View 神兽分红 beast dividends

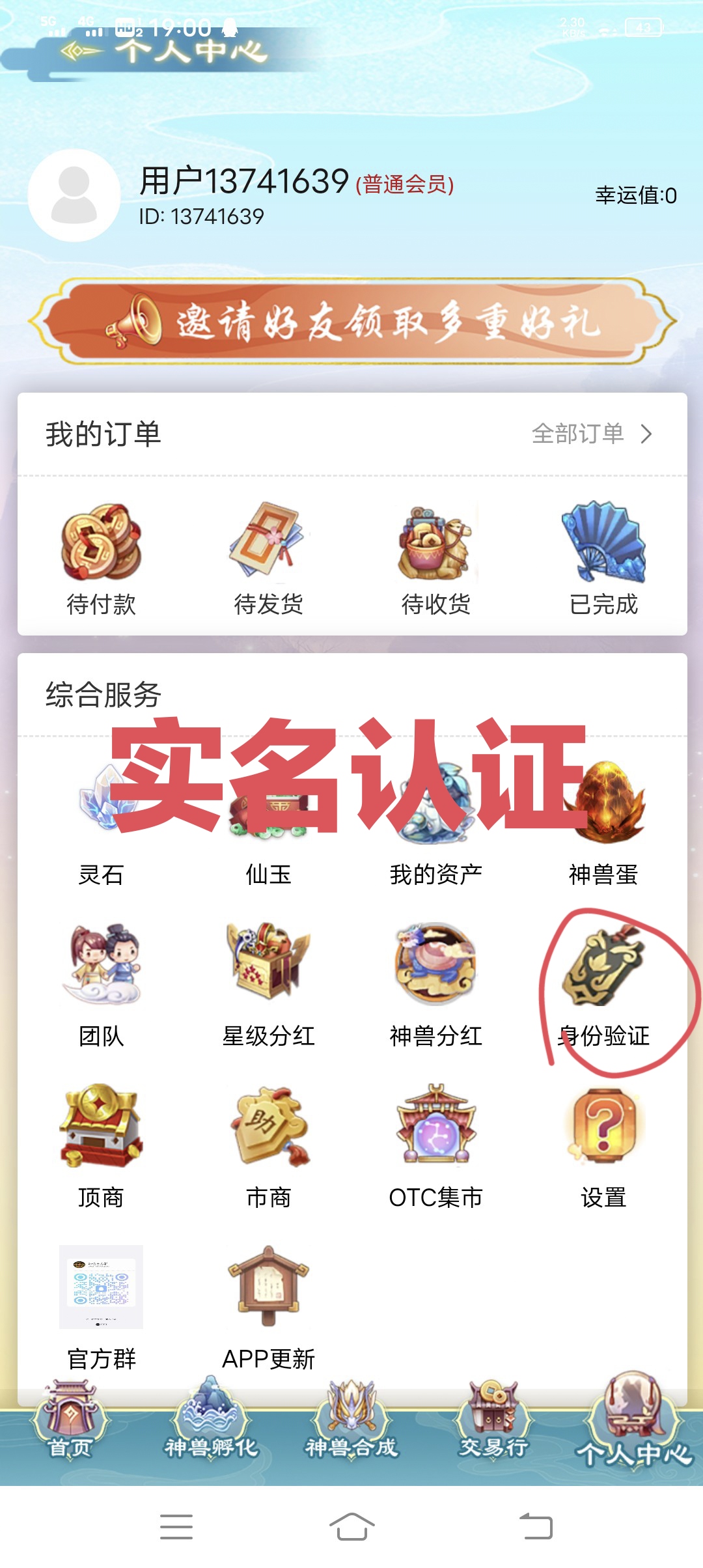point(435,985)
